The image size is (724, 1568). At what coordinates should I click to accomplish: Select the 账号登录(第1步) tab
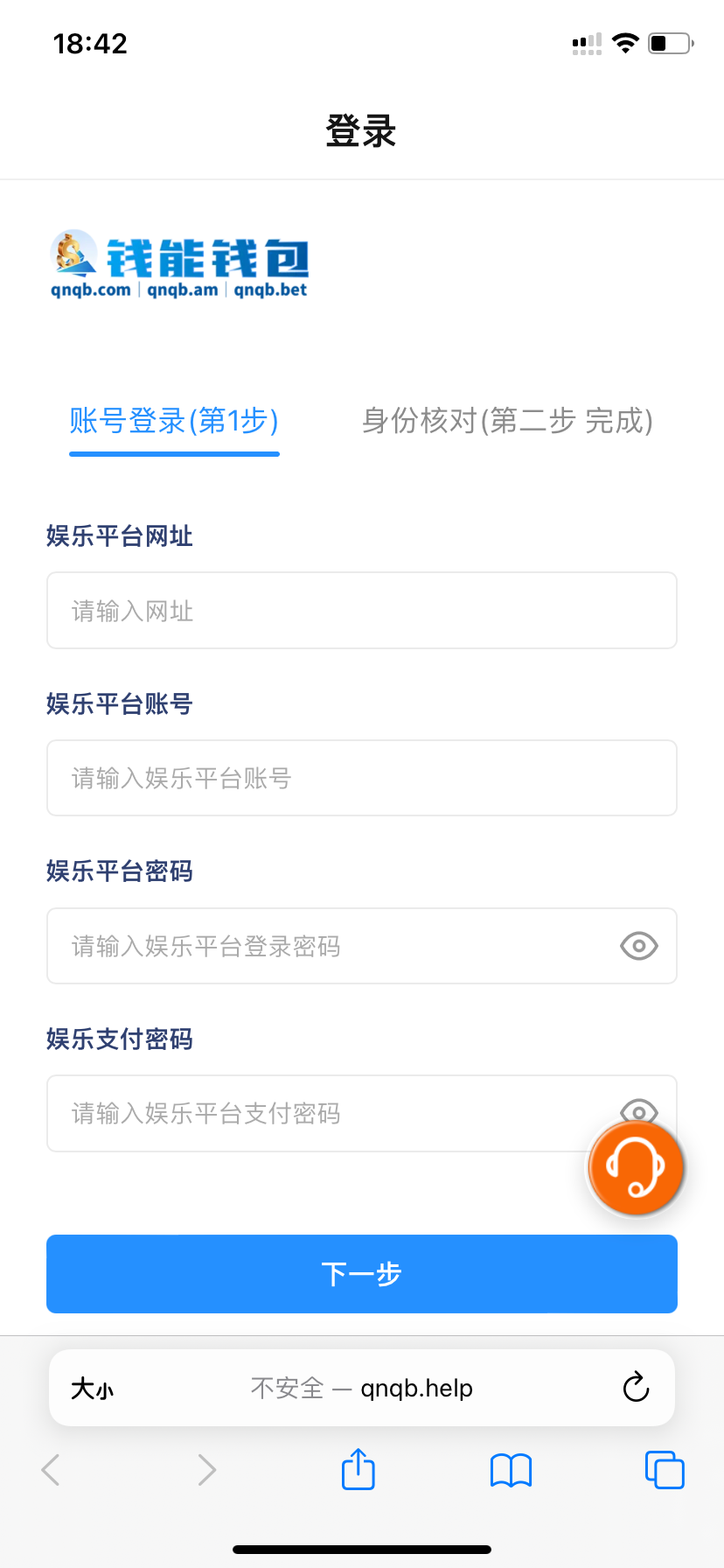(x=173, y=421)
